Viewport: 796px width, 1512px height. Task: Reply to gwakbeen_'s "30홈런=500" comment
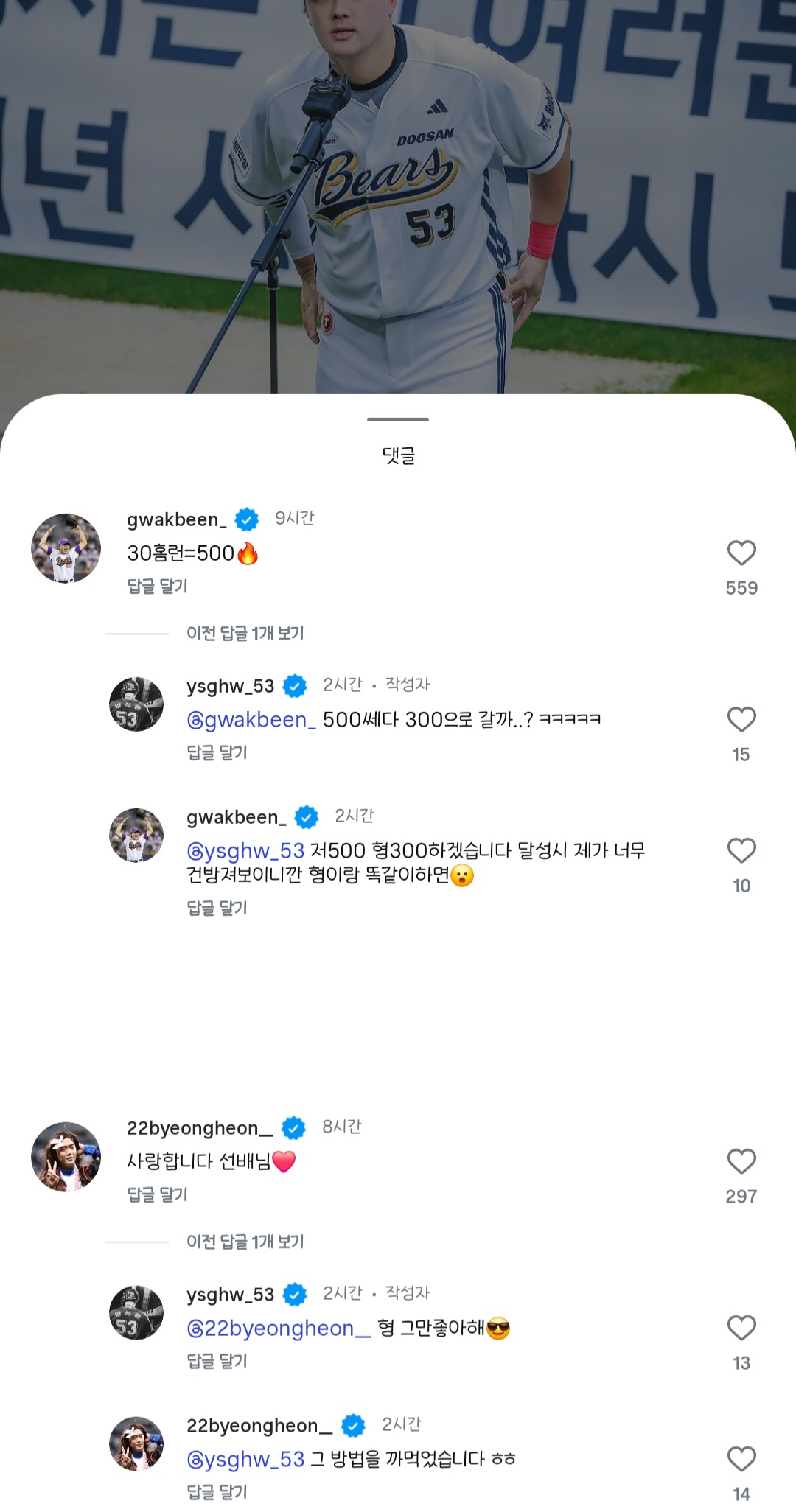pos(157,587)
